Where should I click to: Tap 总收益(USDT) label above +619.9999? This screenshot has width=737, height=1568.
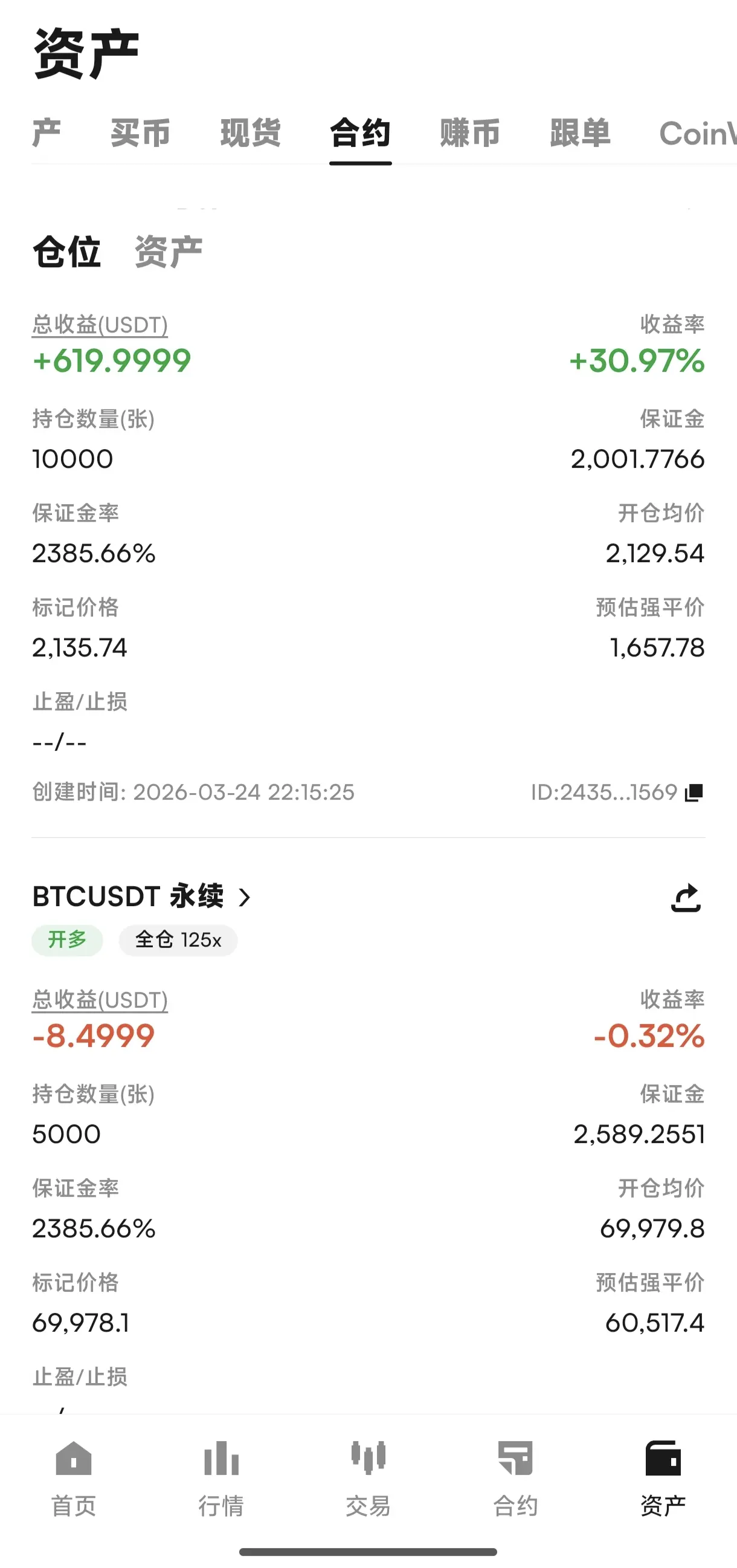point(100,325)
